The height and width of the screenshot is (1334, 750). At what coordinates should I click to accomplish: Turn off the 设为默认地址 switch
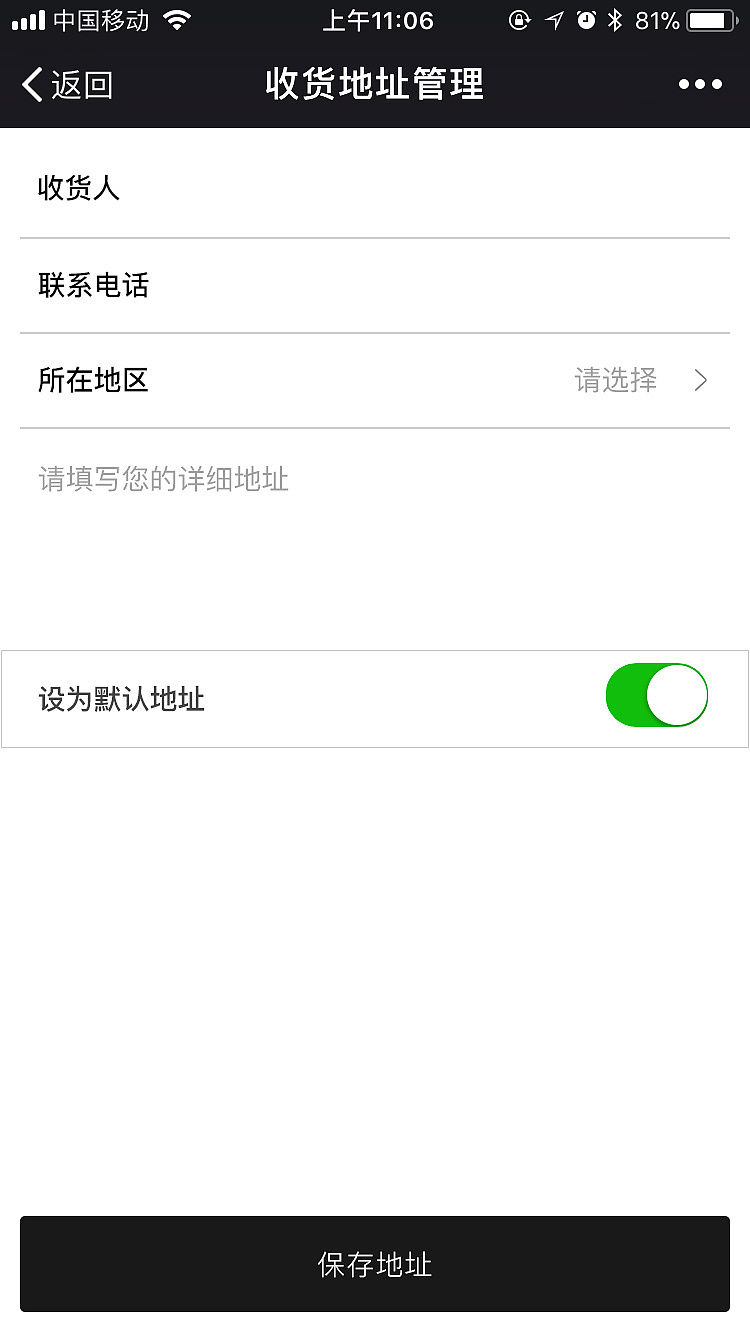pos(656,695)
